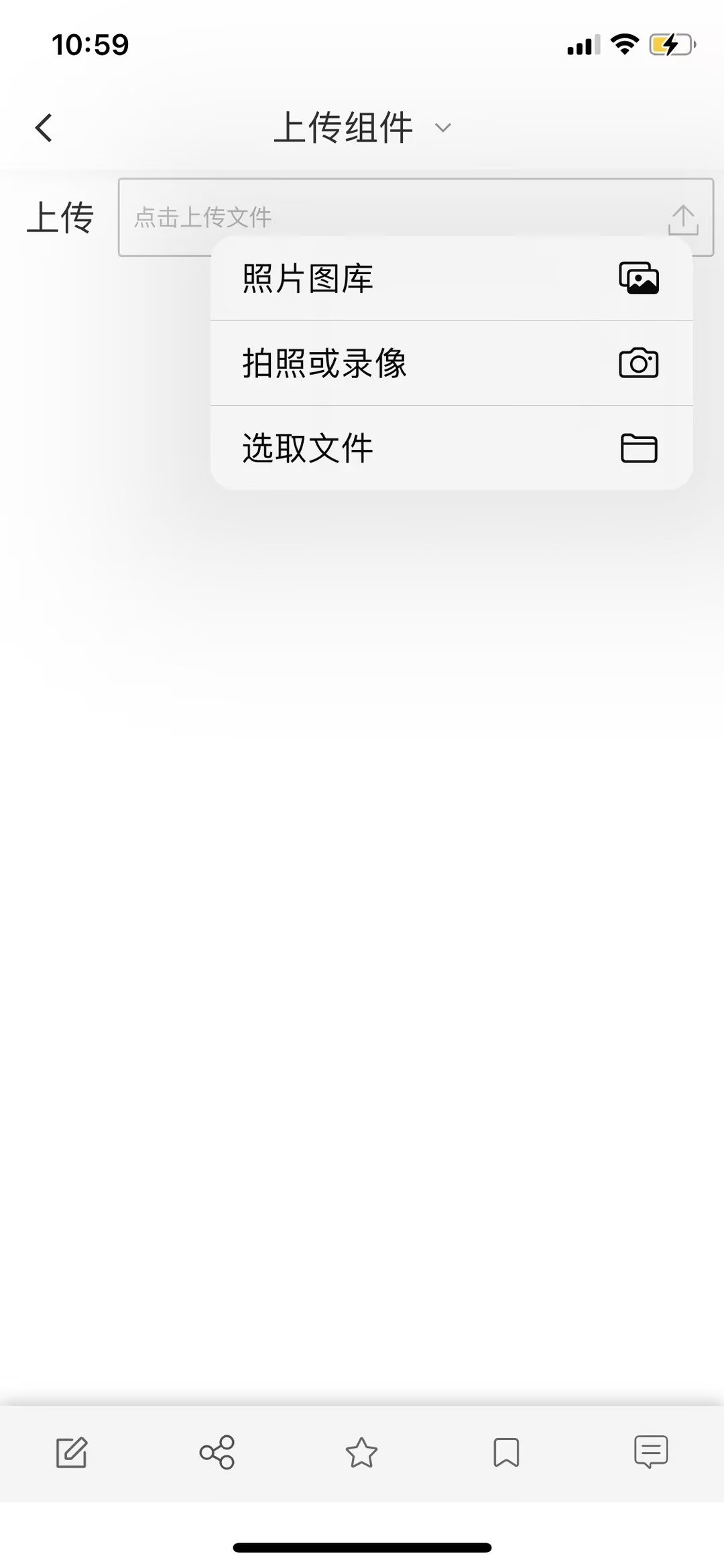Screen dimensions: 724x1568
Task: Go back using the top-left arrow
Action: (x=44, y=127)
